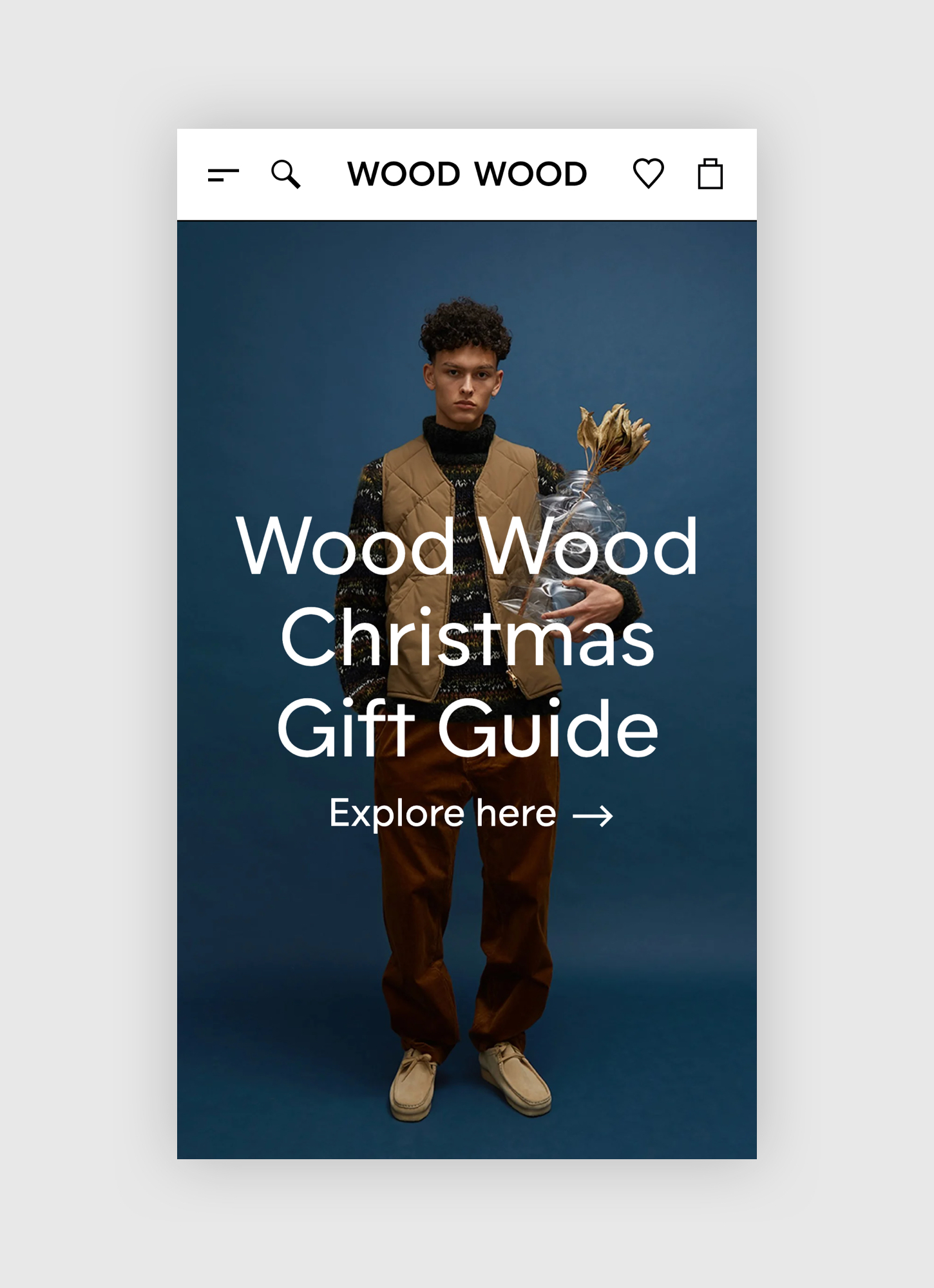Open the search magnifier
934x1288 pixels.
pos(285,175)
